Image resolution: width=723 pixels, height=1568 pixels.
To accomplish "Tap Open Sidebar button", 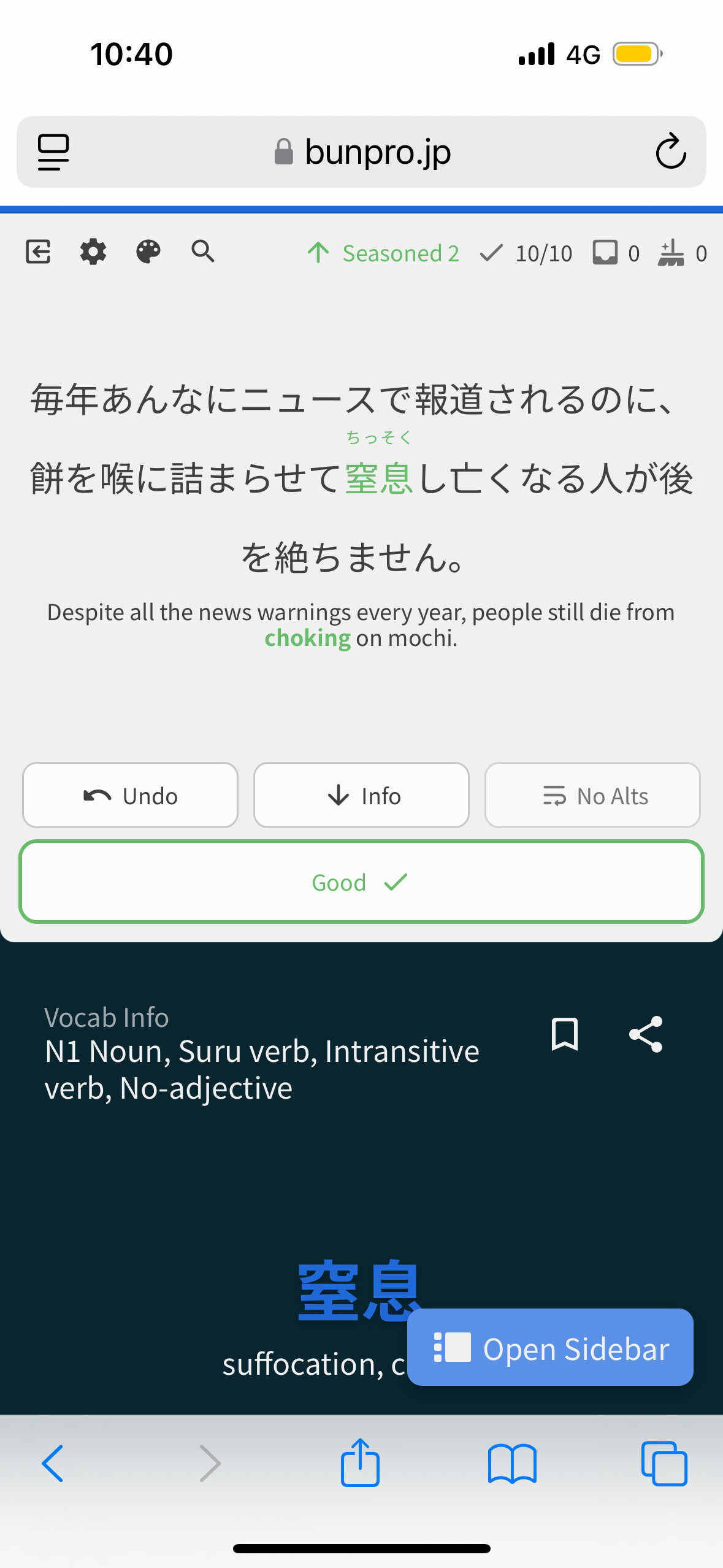I will [550, 1347].
